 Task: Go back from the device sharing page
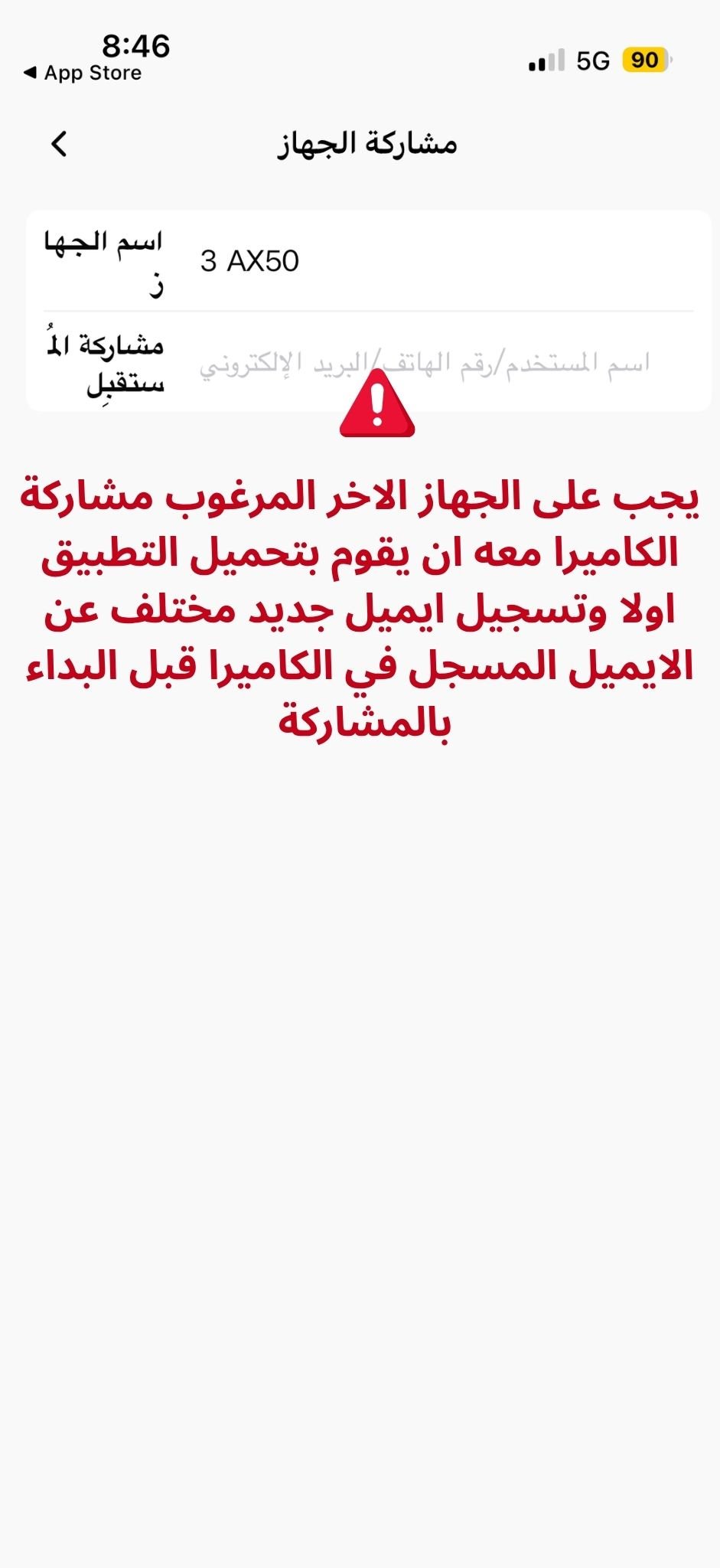[x=59, y=144]
